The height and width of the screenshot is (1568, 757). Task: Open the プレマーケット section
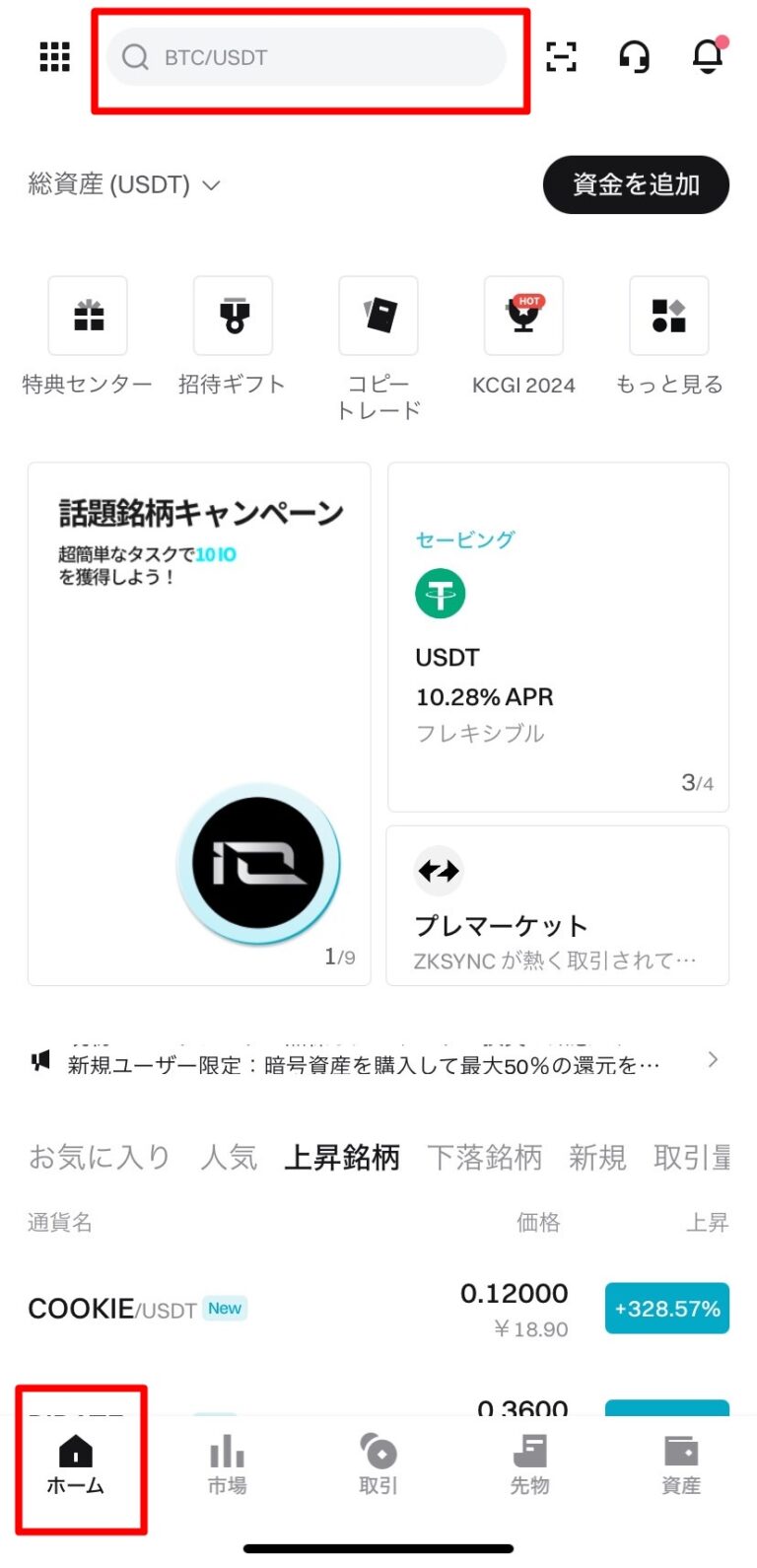(558, 904)
